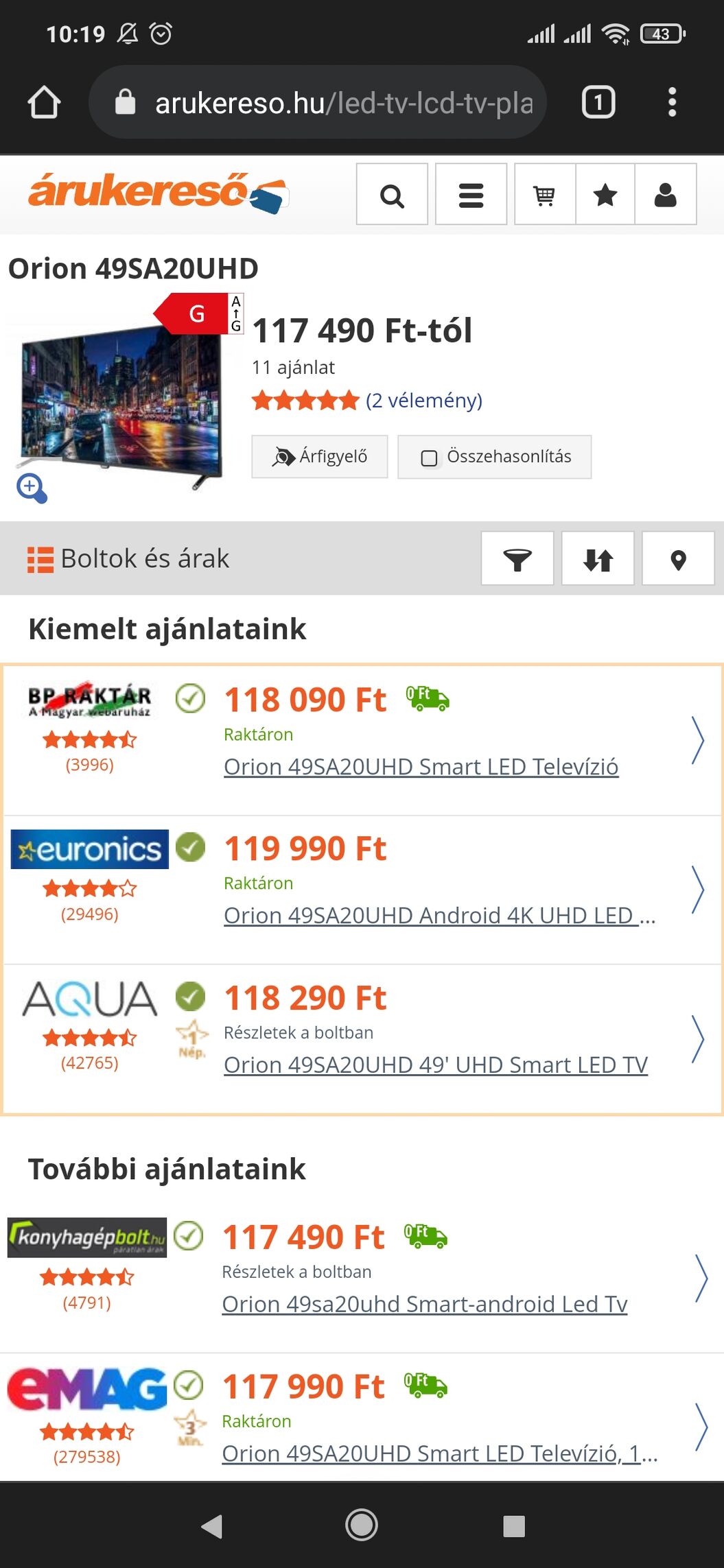724x1568 pixels.
Task: Tap the Árfigyelő price alert button
Action: pyautogui.click(x=320, y=457)
